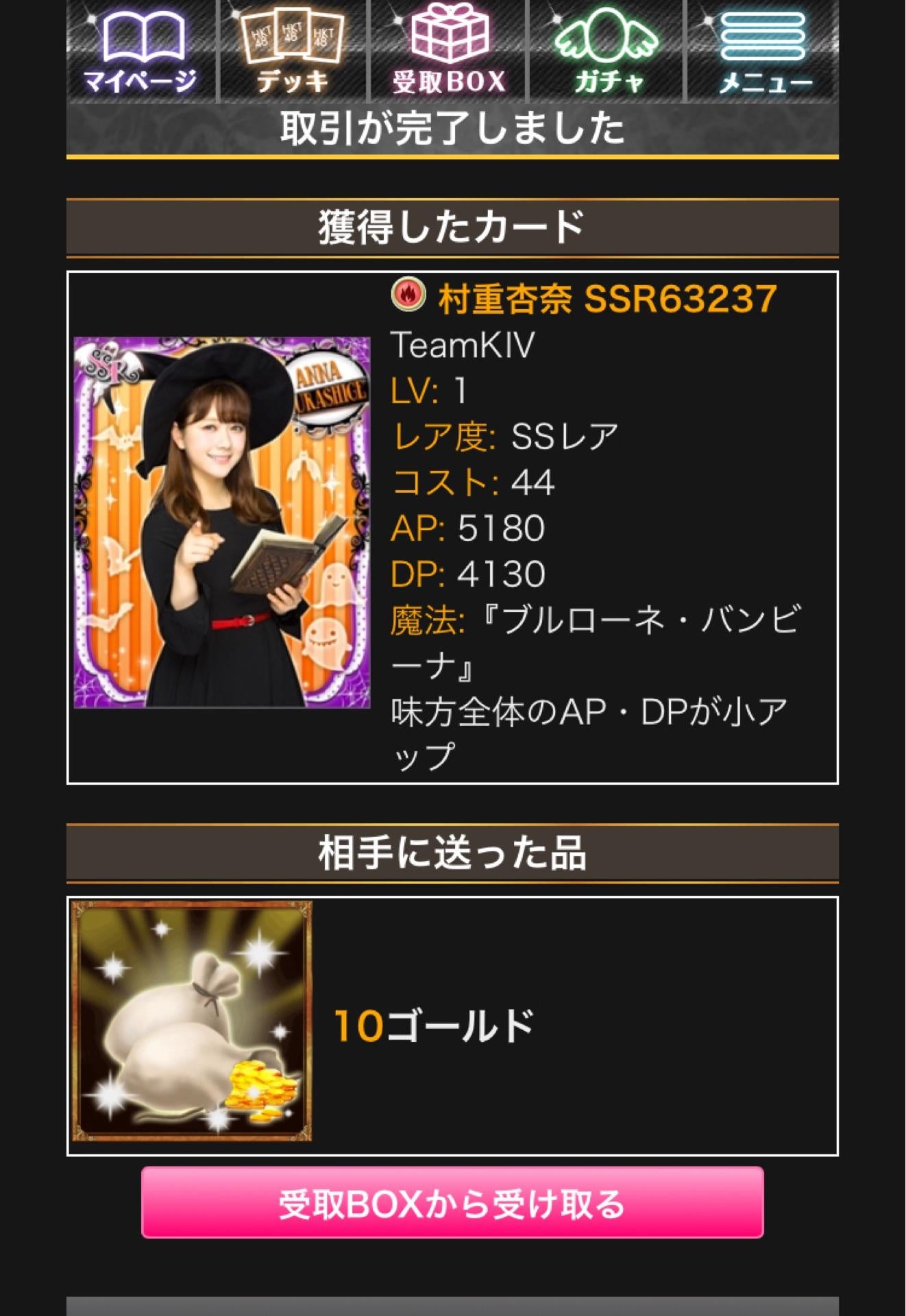
Task: Open マイページ from the top navigation
Action: [141, 51]
